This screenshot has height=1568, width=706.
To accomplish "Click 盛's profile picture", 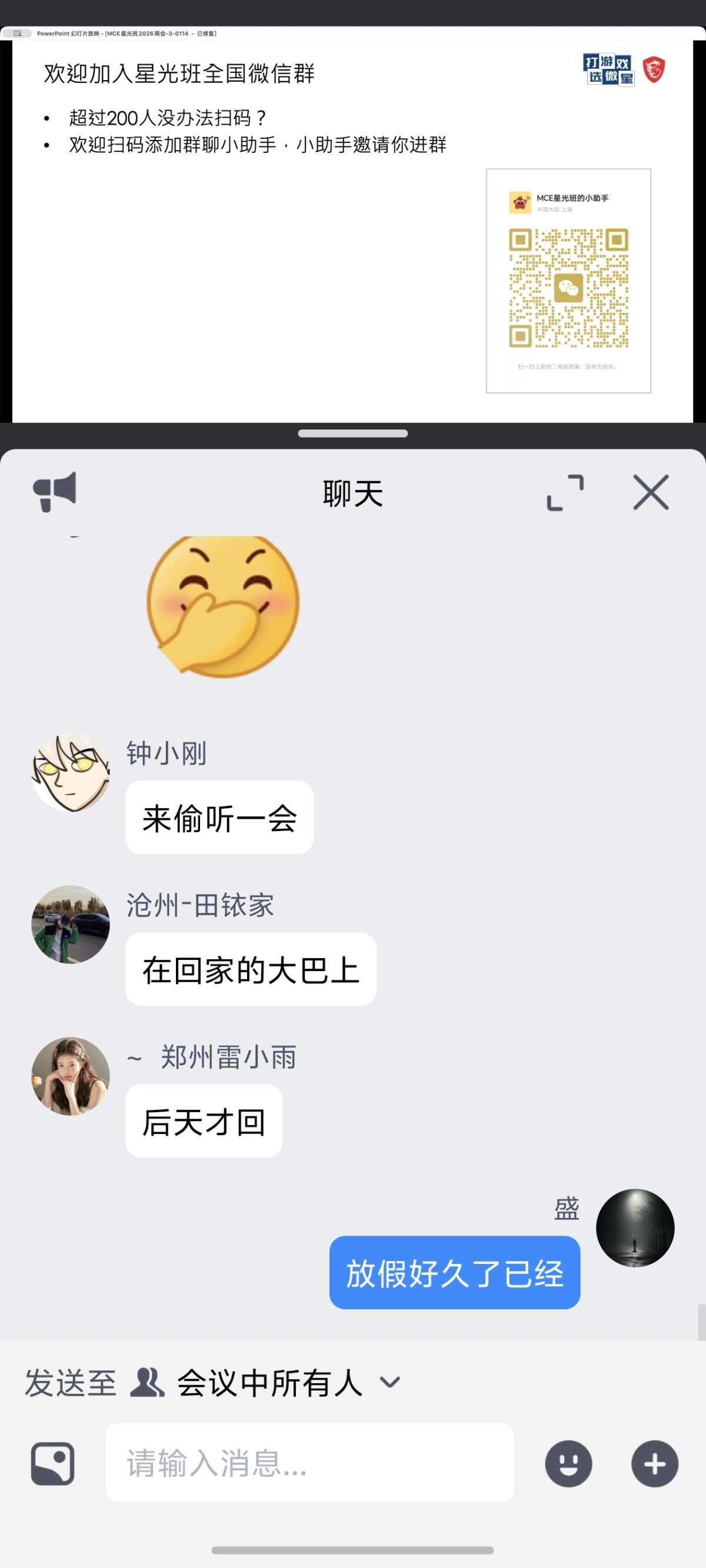I will (635, 1227).
